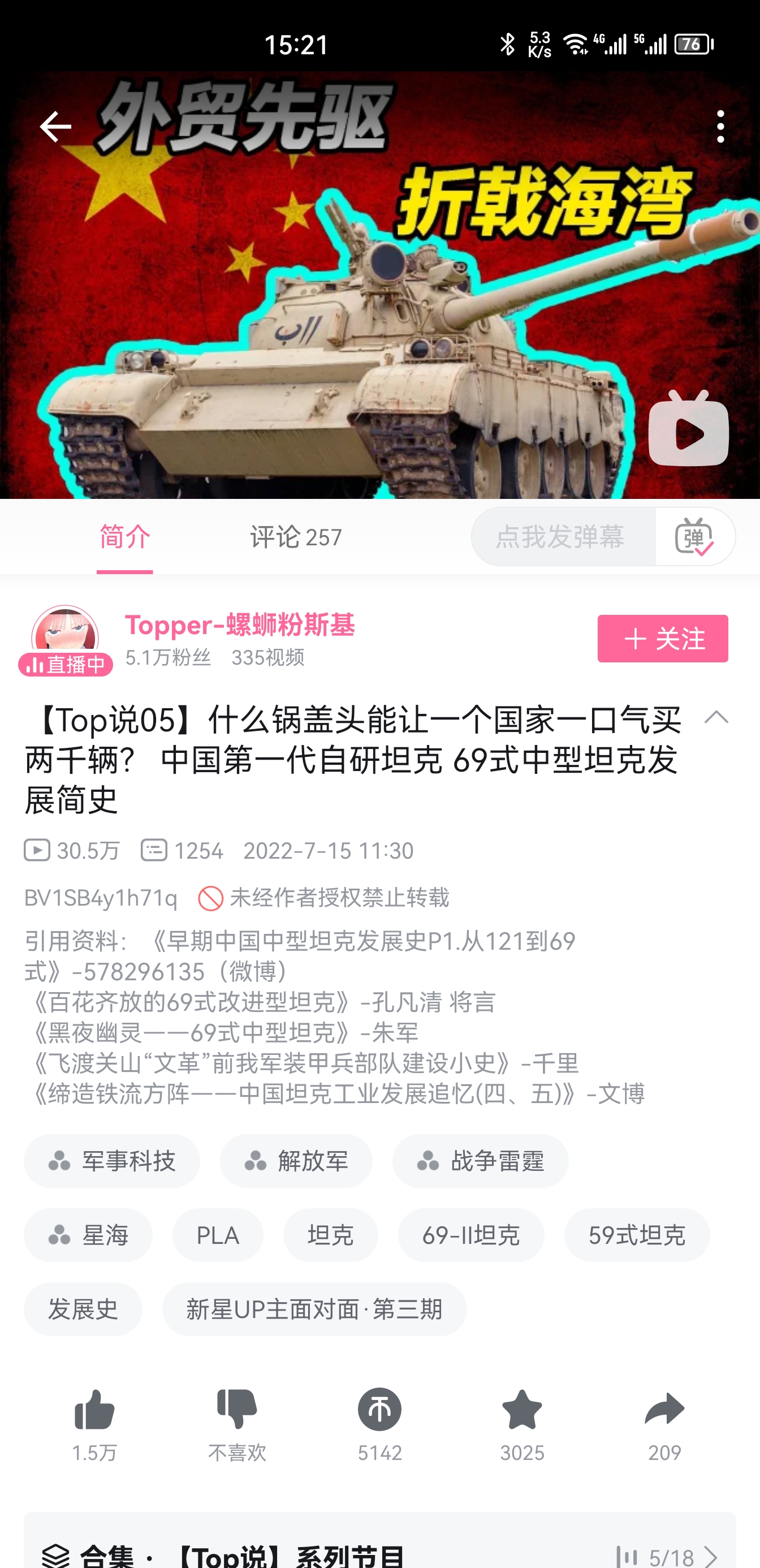Give a coin using the coin icon
760x1568 pixels.
pos(379,1408)
